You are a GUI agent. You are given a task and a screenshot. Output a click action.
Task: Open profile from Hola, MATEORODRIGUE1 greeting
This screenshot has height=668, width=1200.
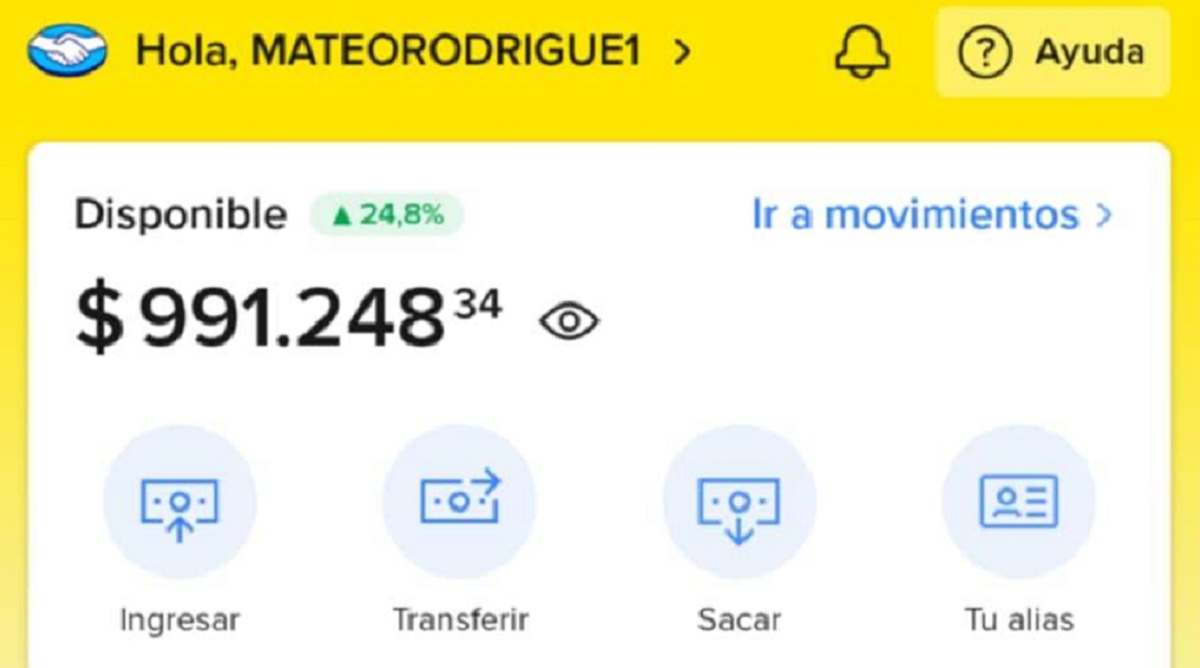(x=412, y=51)
